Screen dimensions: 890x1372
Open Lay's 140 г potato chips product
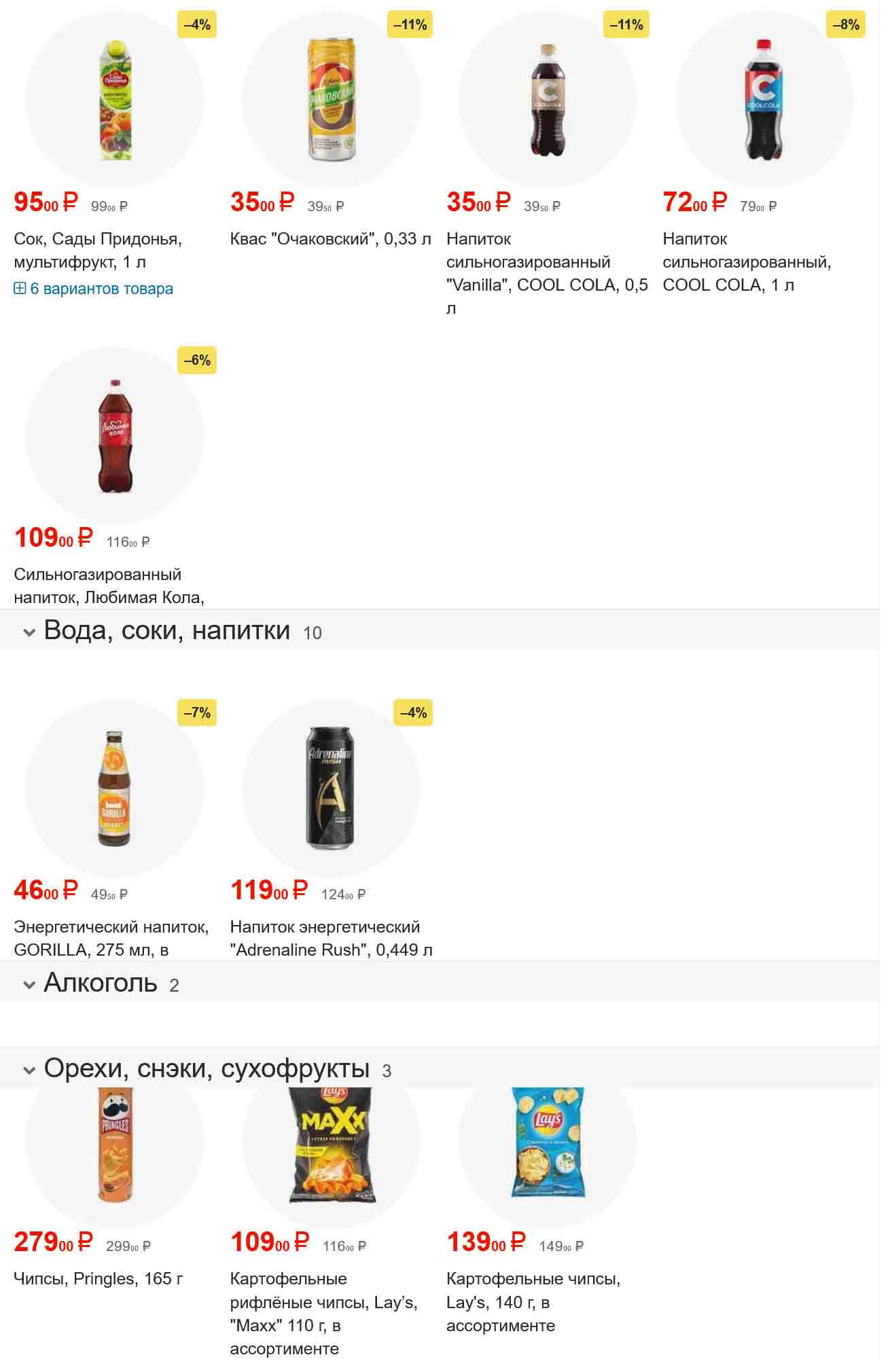click(x=533, y=1301)
